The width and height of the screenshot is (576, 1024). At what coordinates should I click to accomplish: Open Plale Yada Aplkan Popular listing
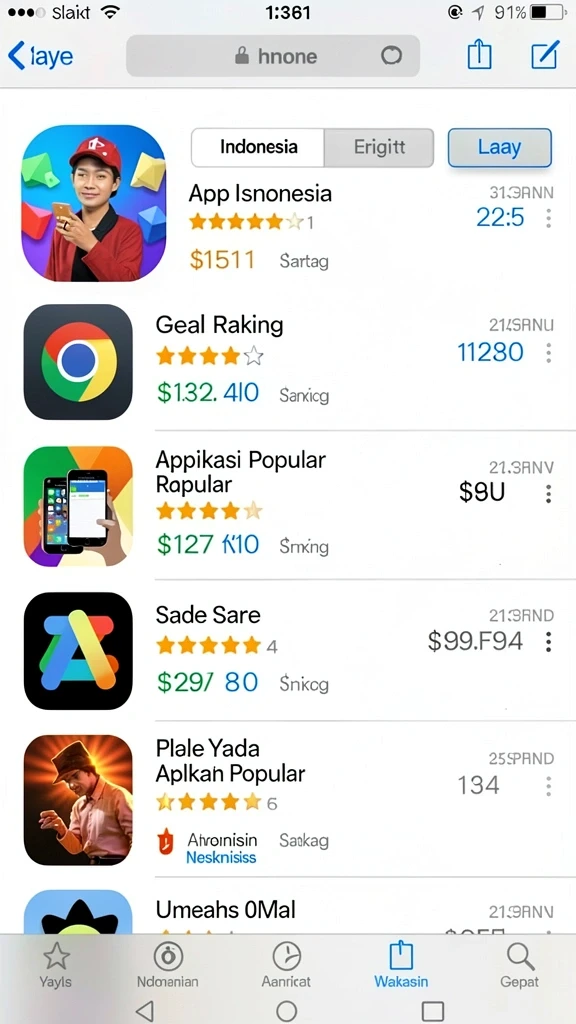pos(287,799)
